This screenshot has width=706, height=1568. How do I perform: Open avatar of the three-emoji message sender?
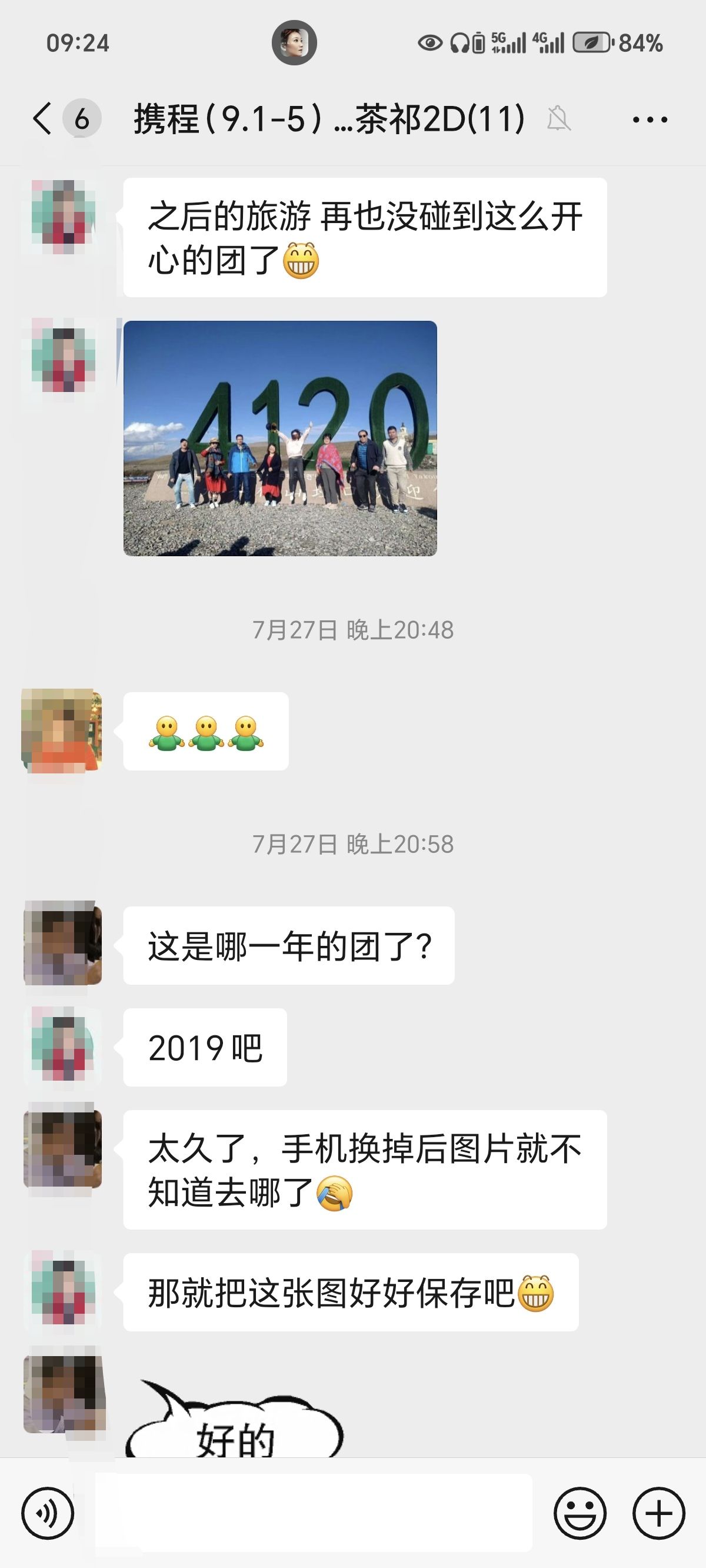[61, 730]
